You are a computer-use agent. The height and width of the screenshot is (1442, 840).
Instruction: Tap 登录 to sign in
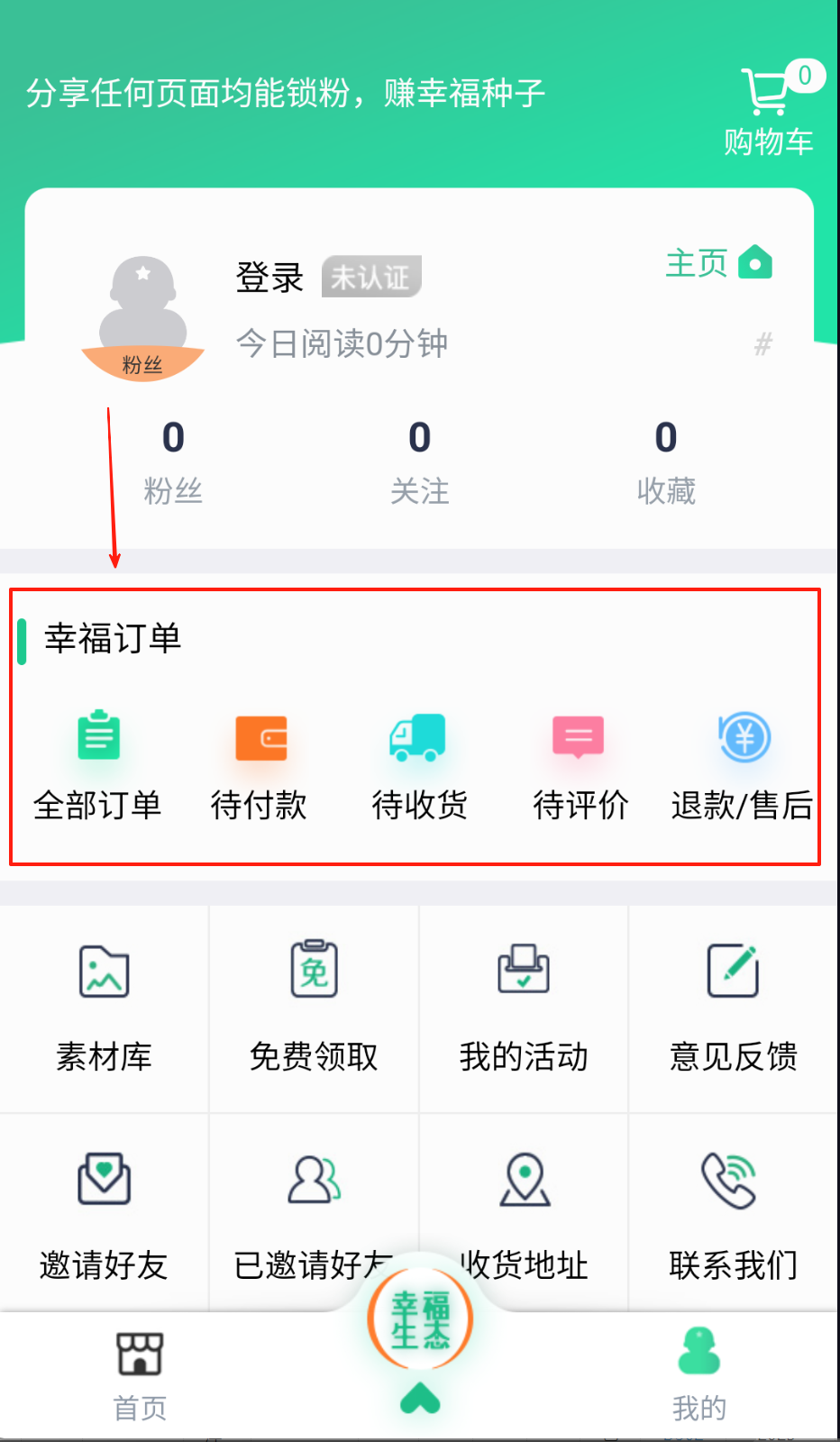tap(269, 278)
